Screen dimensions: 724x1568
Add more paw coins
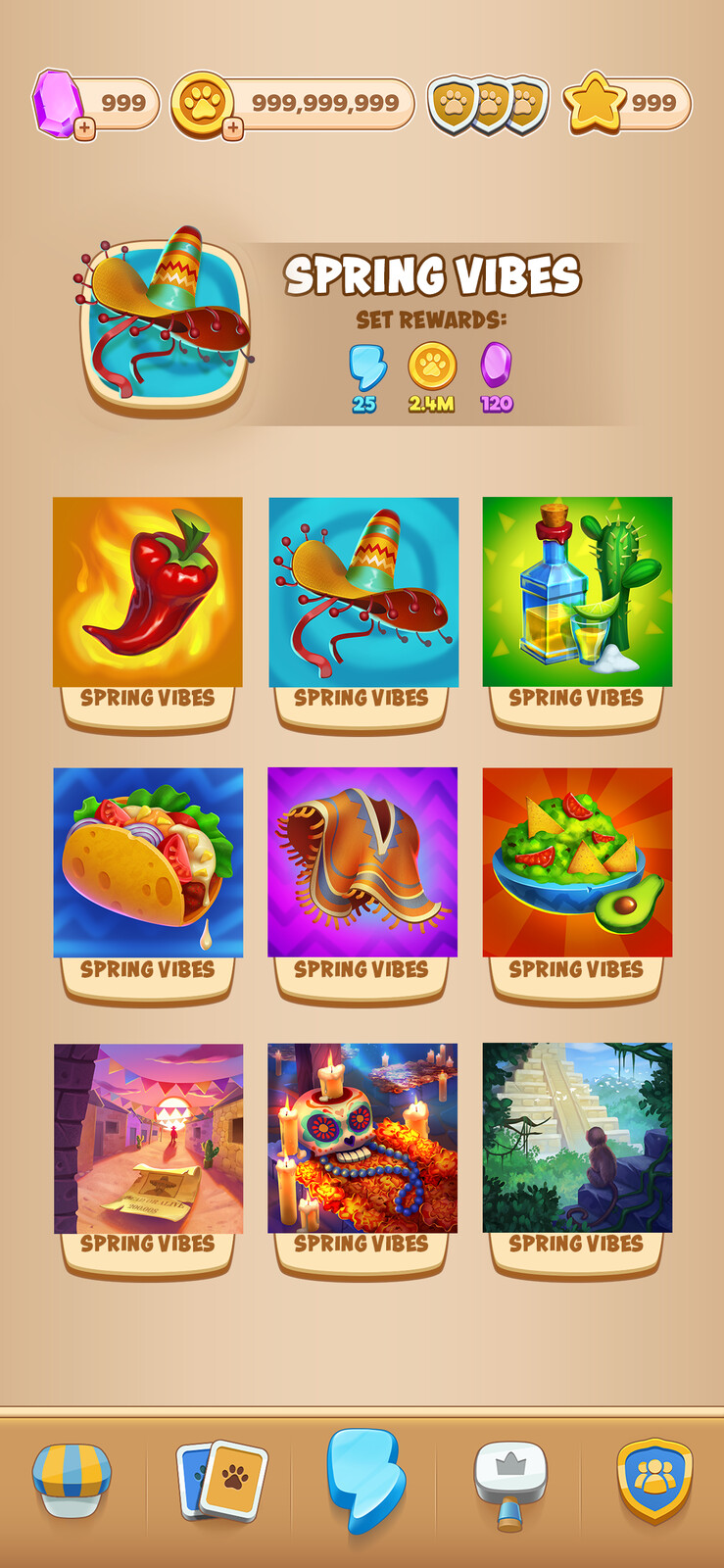pyautogui.click(x=232, y=128)
